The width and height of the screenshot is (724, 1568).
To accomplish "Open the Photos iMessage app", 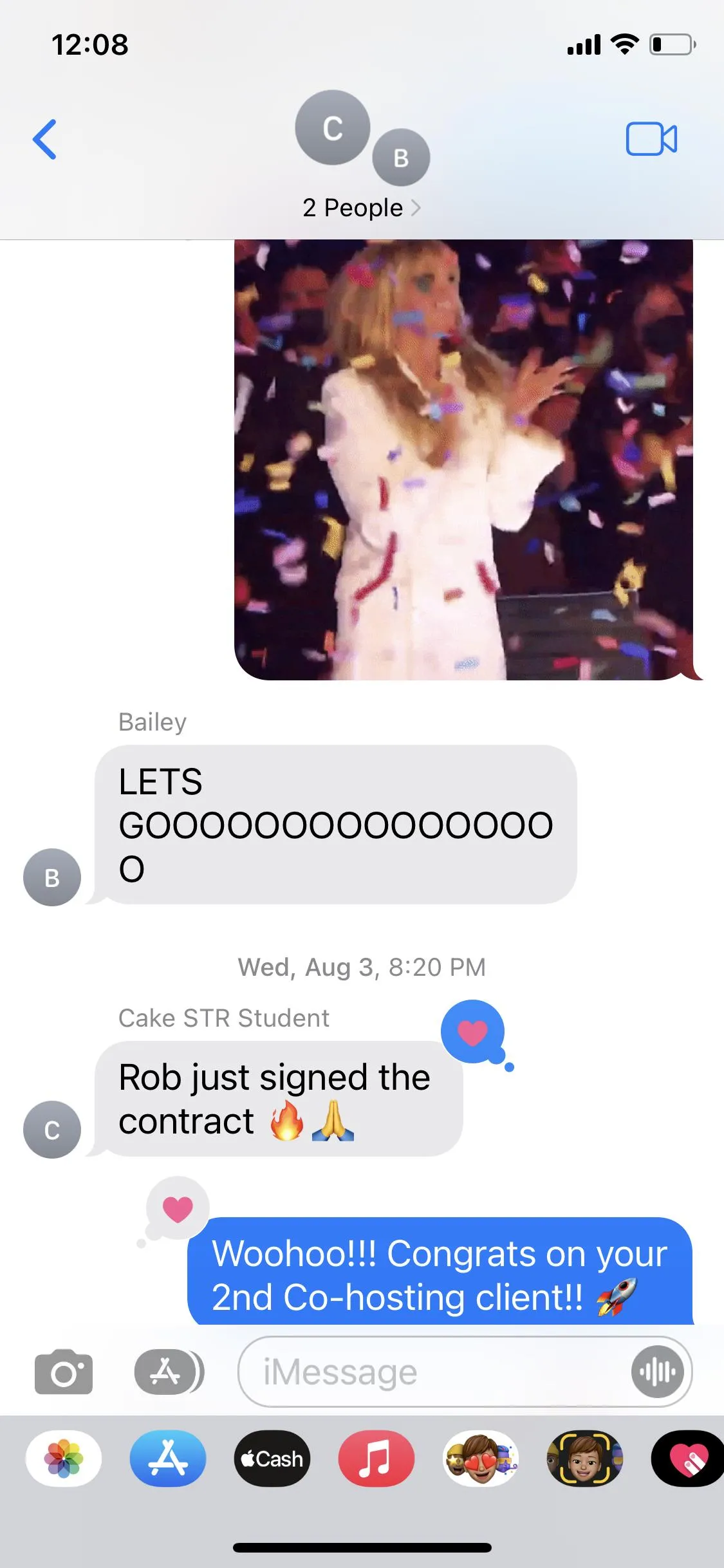I will [64, 1459].
